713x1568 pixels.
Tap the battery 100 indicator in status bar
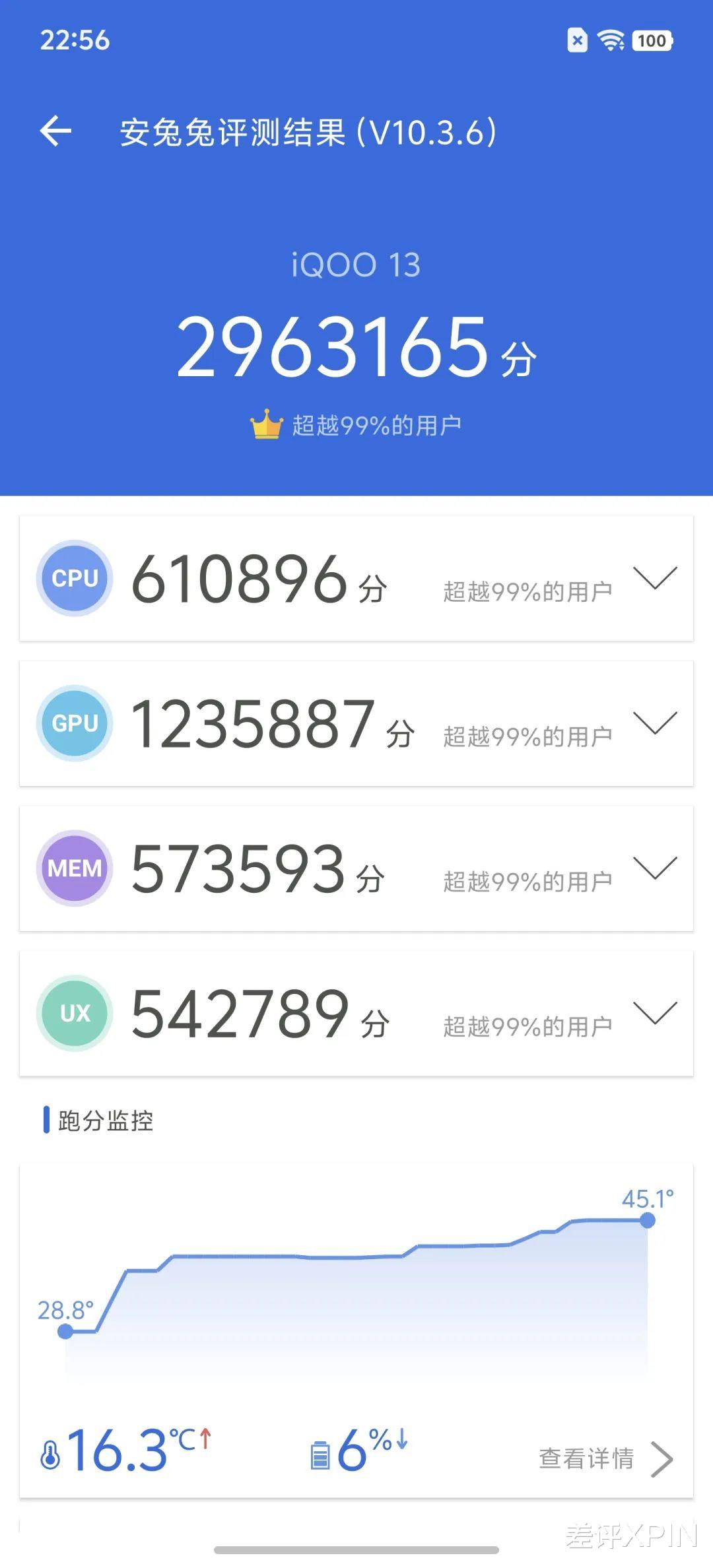[x=652, y=41]
